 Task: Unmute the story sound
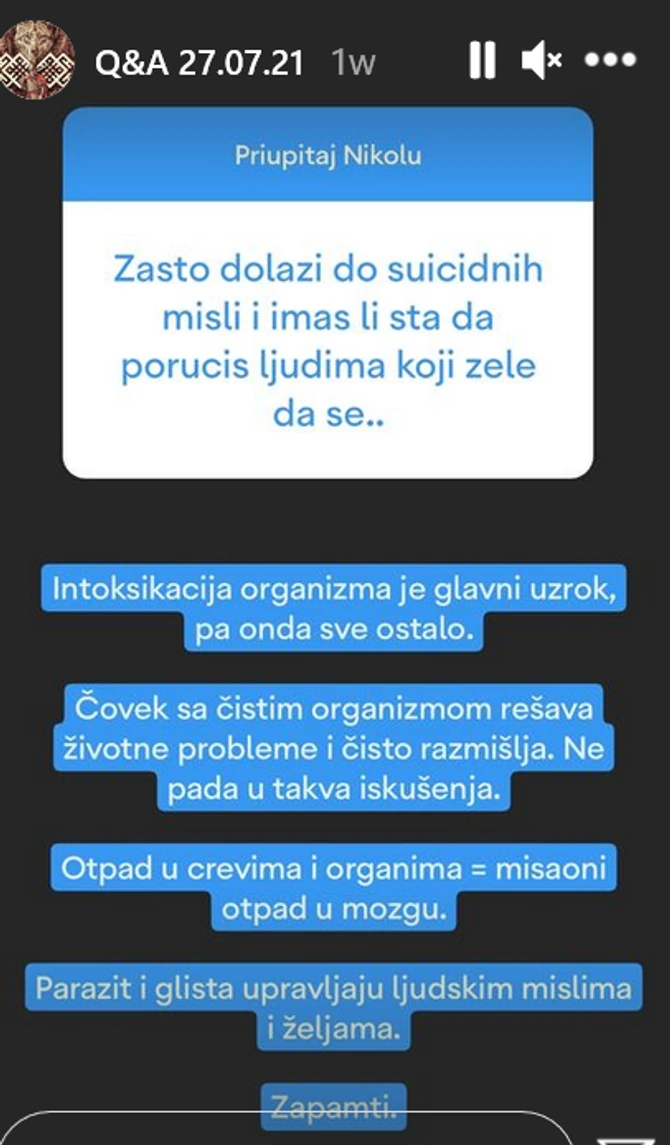coord(541,62)
